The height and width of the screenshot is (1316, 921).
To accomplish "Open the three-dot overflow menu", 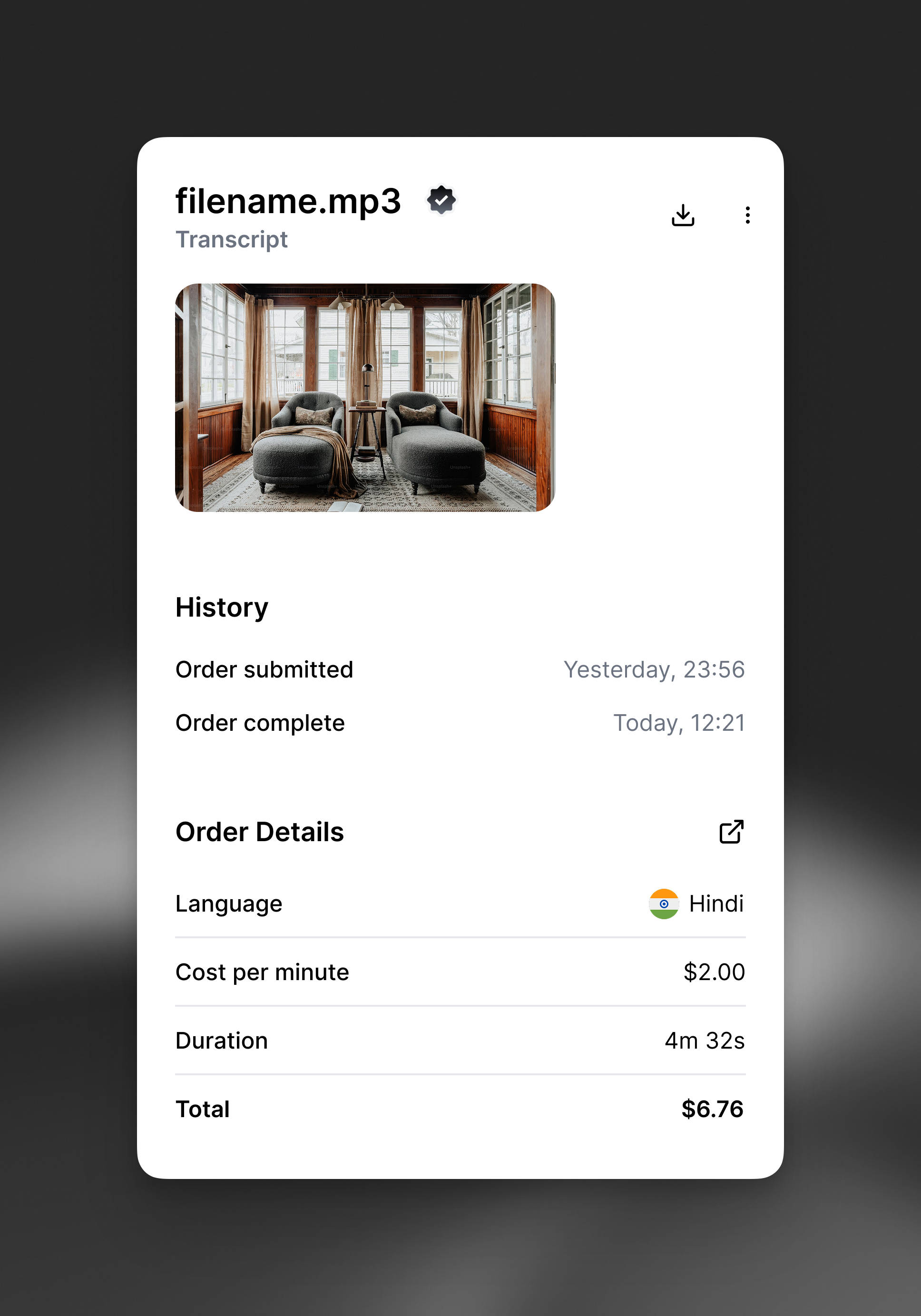I will [x=747, y=216].
